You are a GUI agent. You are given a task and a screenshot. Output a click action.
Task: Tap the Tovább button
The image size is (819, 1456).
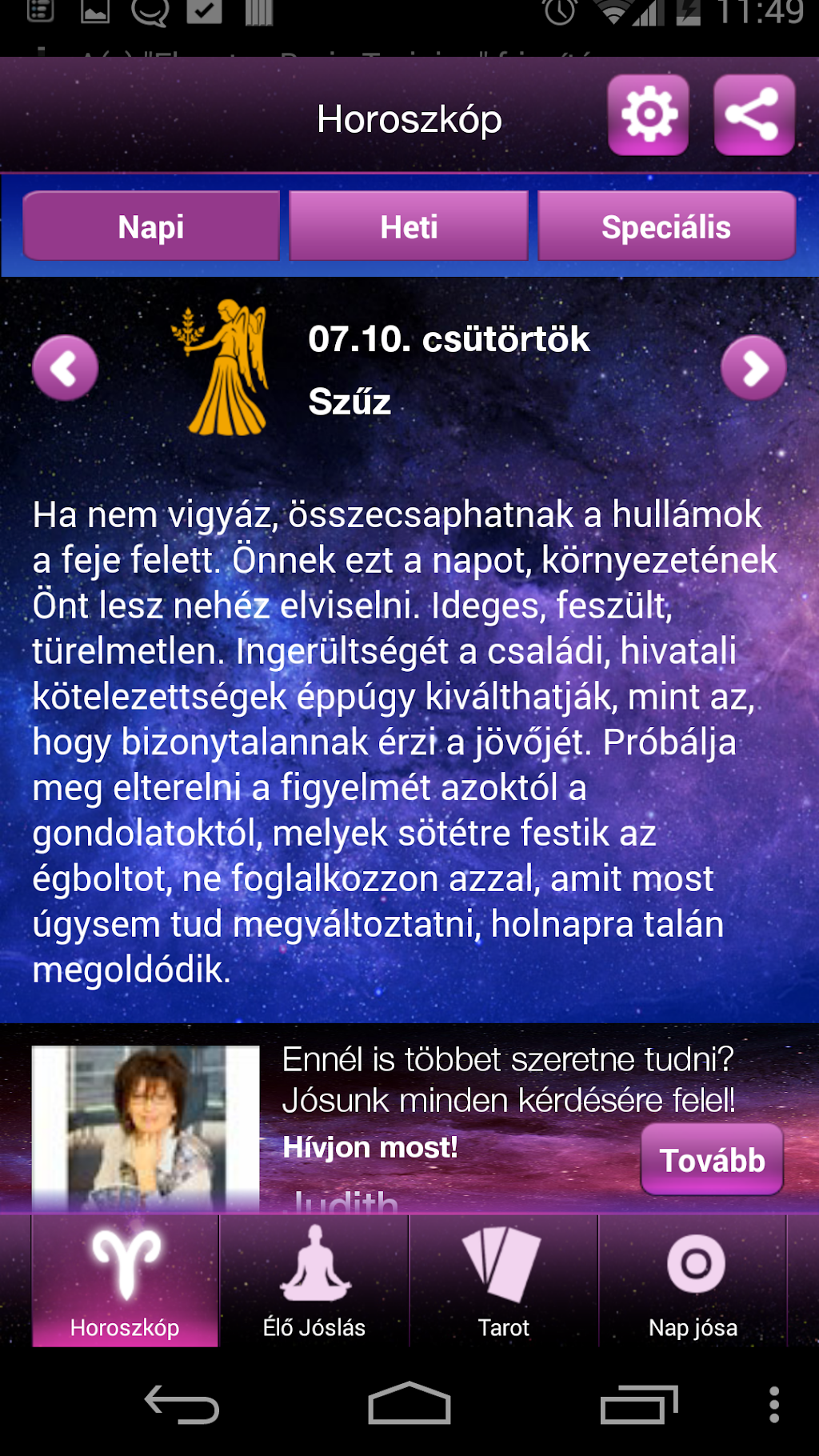(x=712, y=1159)
